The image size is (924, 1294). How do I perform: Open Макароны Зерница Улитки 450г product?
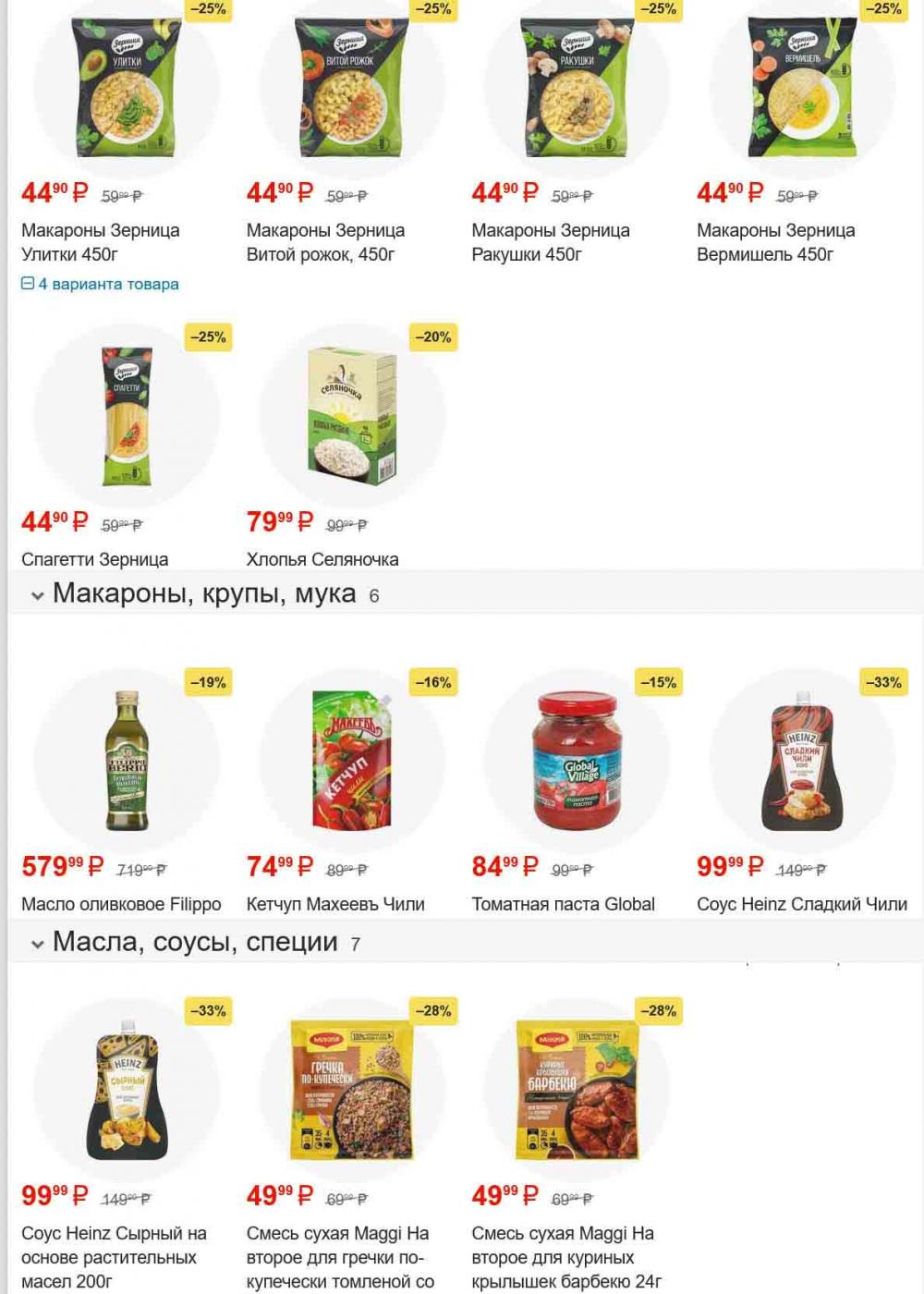click(100, 241)
